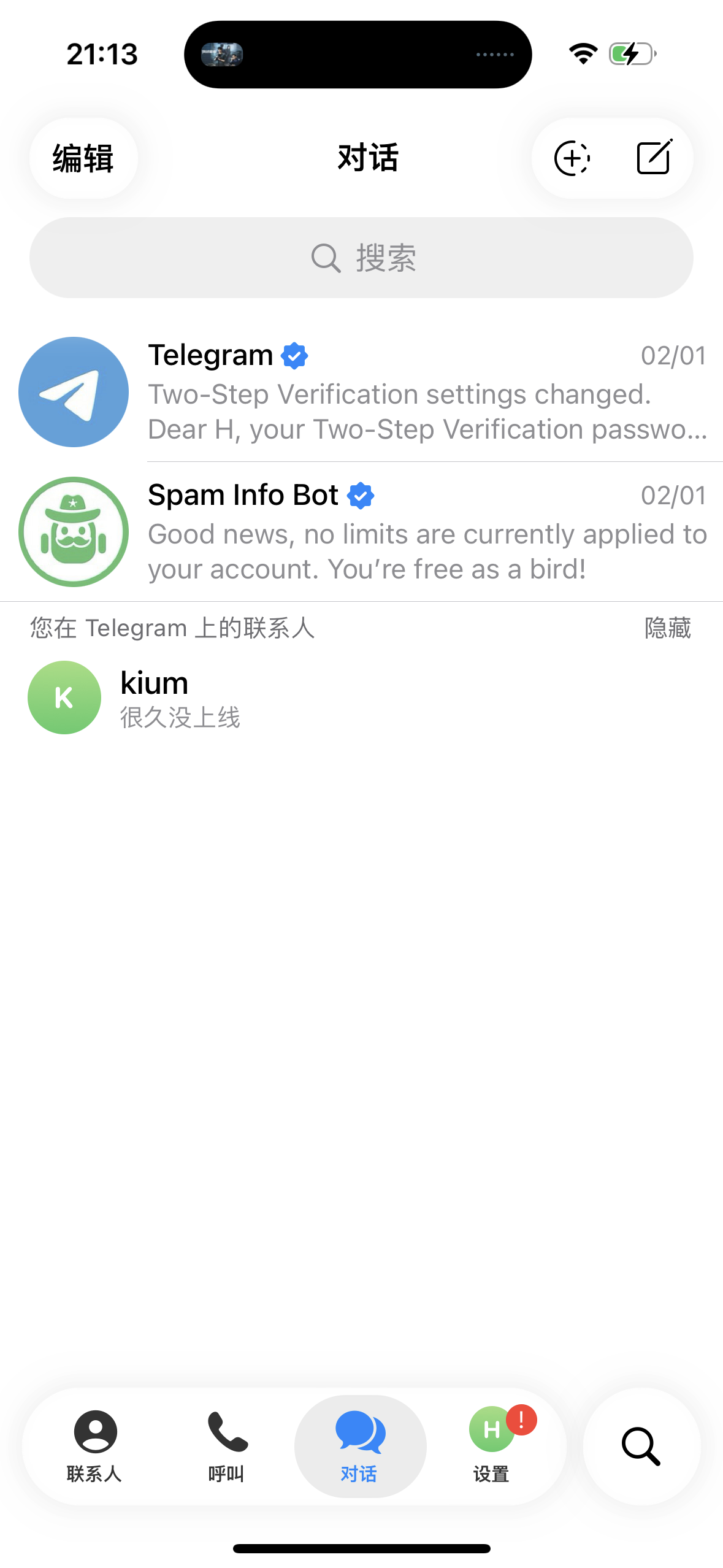
Task: Select the 对话 chats tab
Action: point(360,1446)
